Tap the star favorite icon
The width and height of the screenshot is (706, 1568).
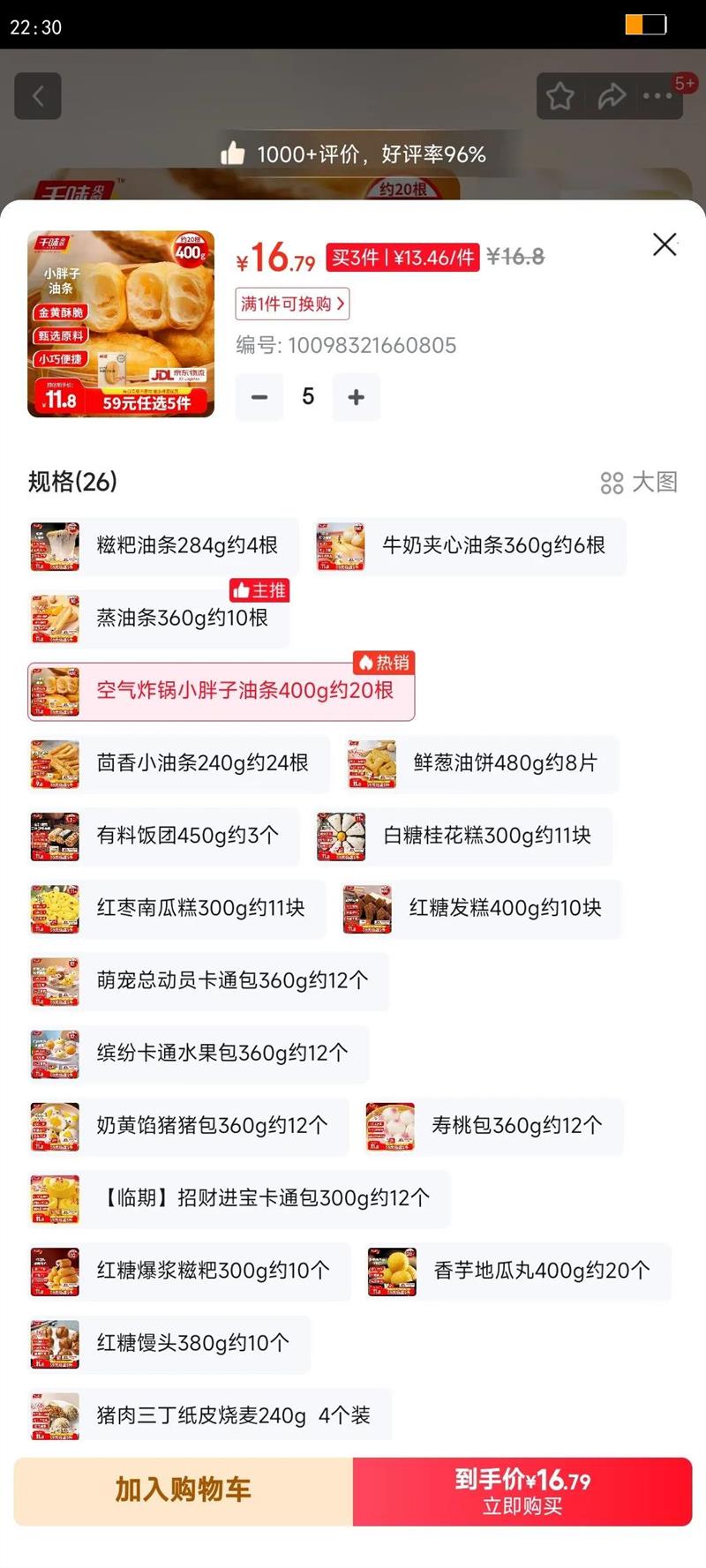[560, 97]
